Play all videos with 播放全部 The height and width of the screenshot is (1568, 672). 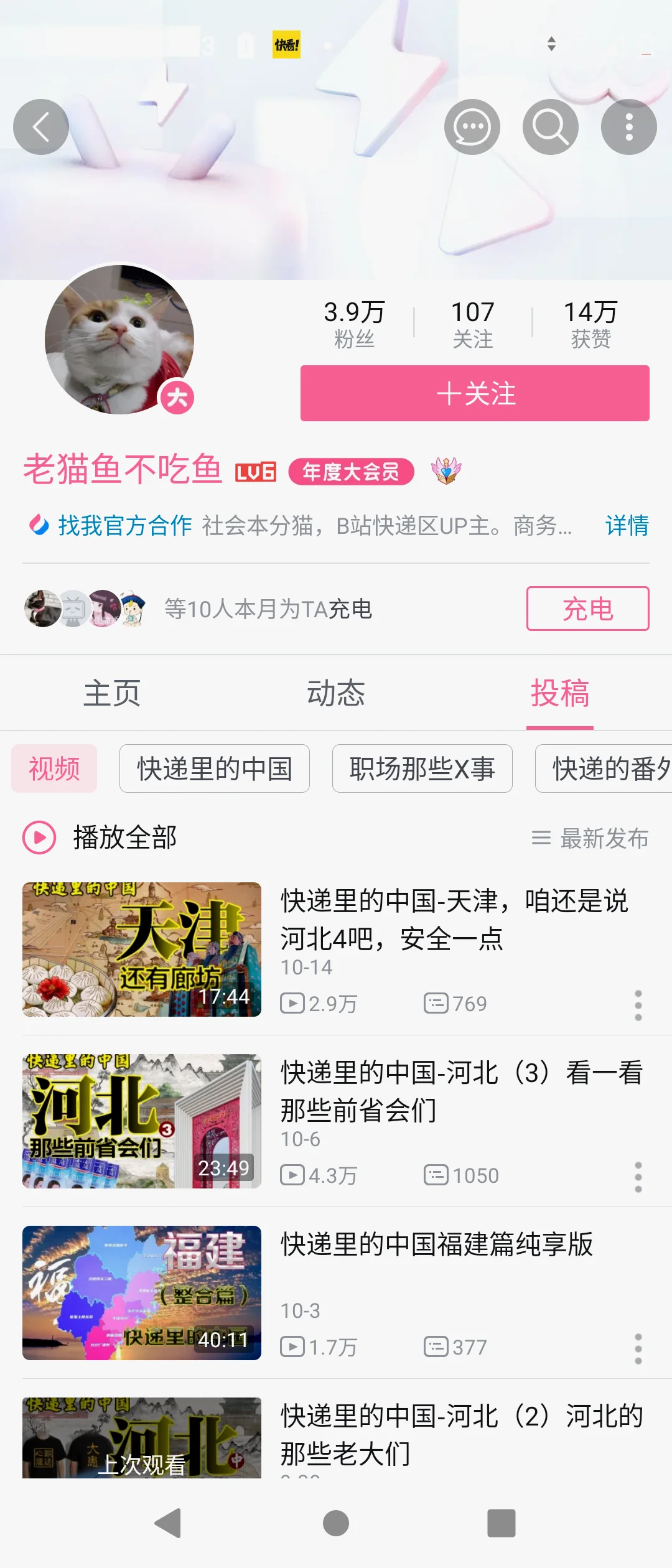click(101, 838)
